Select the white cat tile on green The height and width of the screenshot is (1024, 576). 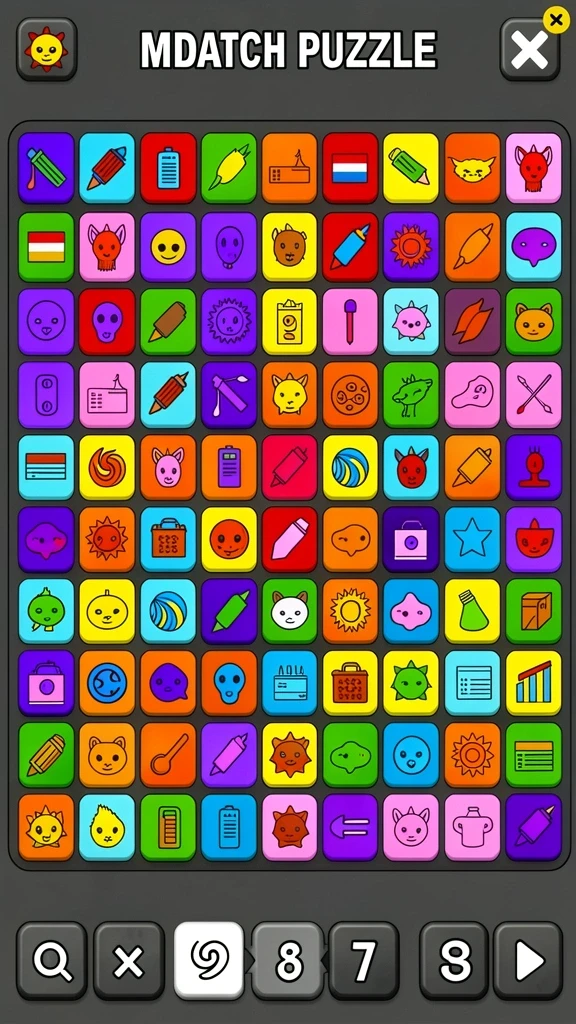289,611
